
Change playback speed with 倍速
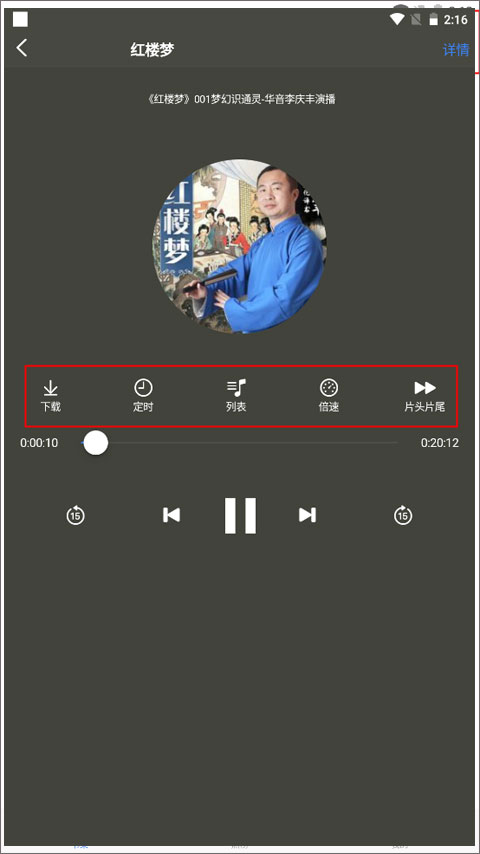[x=329, y=396]
